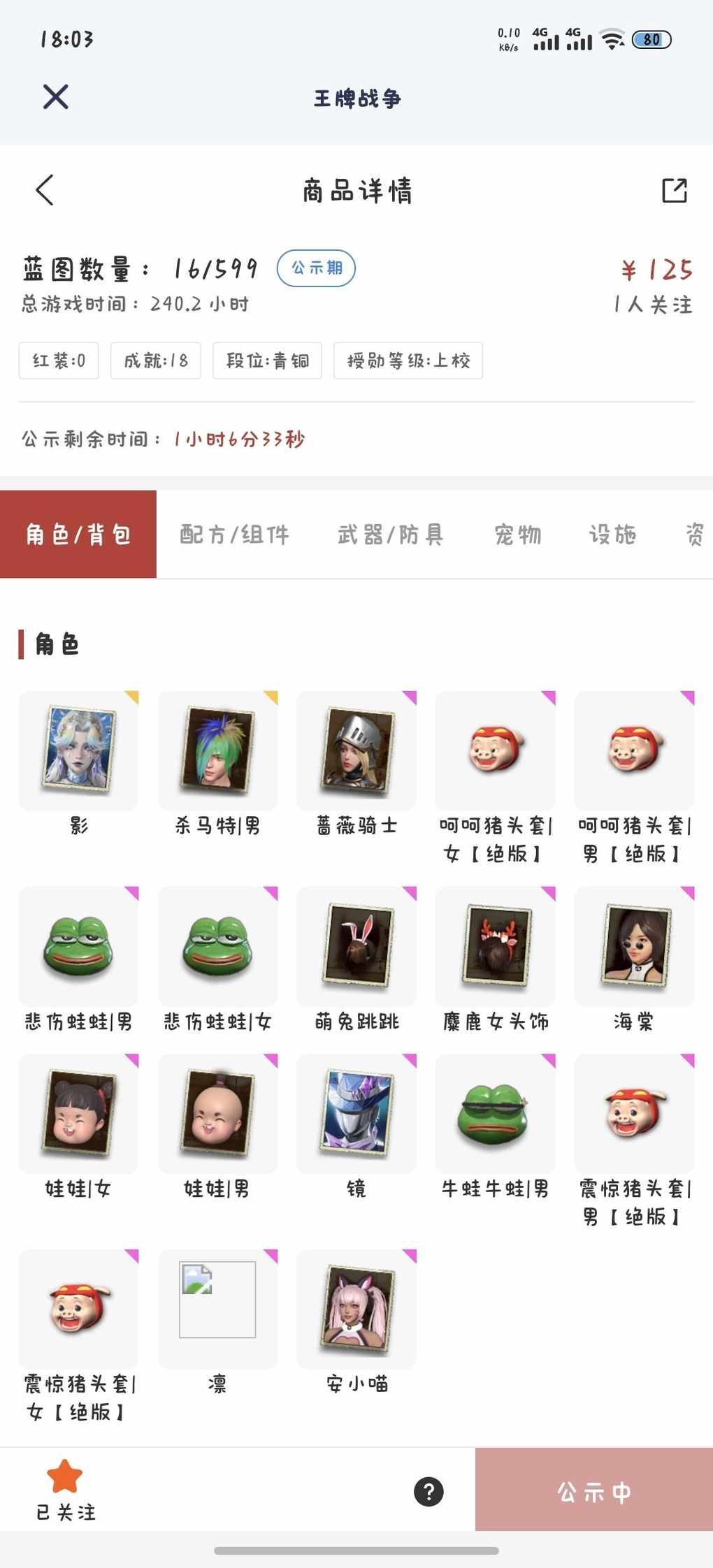Open the 杀马特|男 character

[x=217, y=751]
